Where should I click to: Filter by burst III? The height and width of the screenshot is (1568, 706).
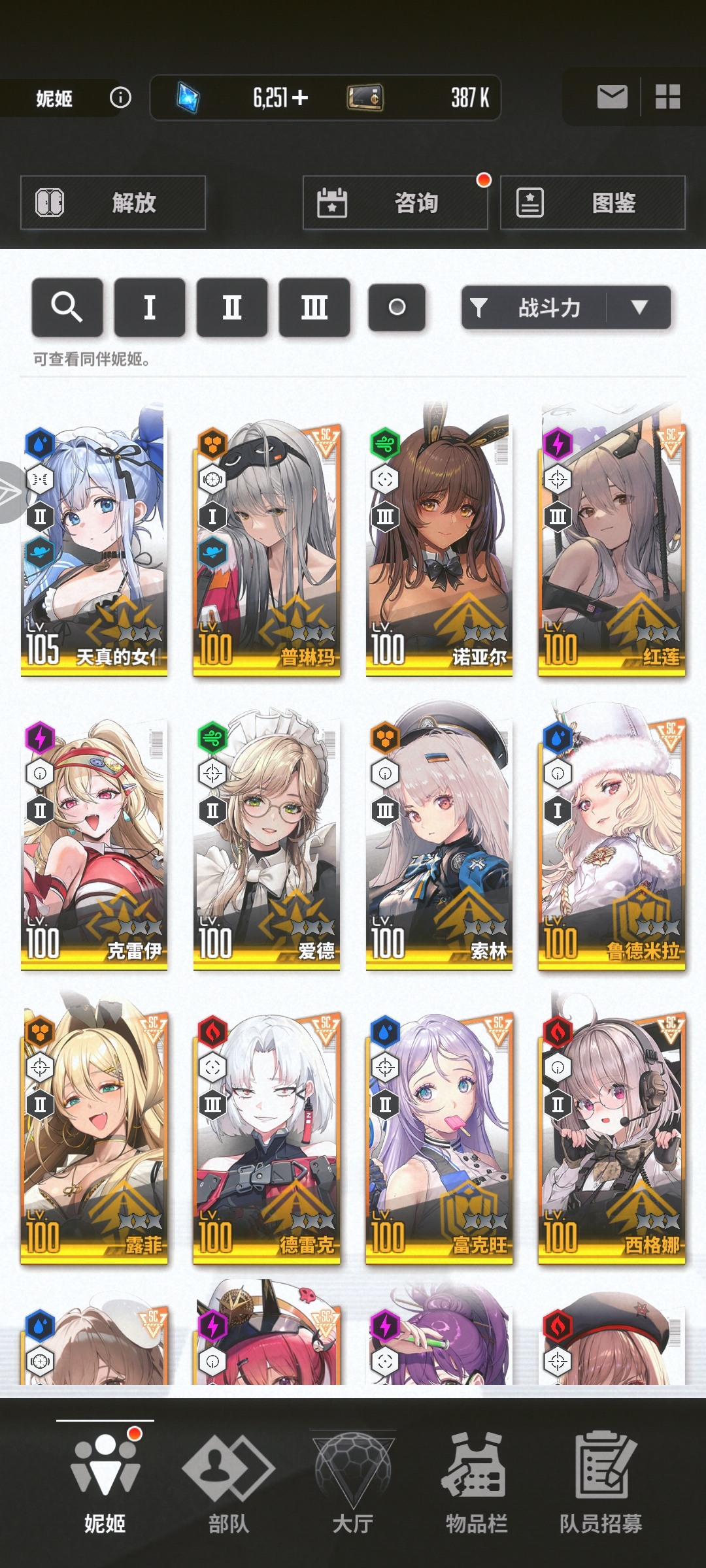pos(314,307)
